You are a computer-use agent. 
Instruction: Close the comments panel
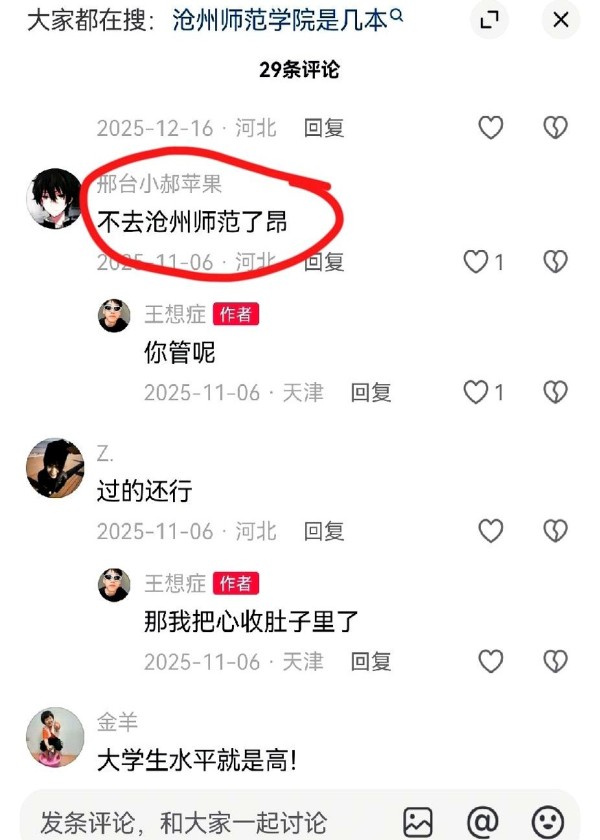(x=561, y=20)
